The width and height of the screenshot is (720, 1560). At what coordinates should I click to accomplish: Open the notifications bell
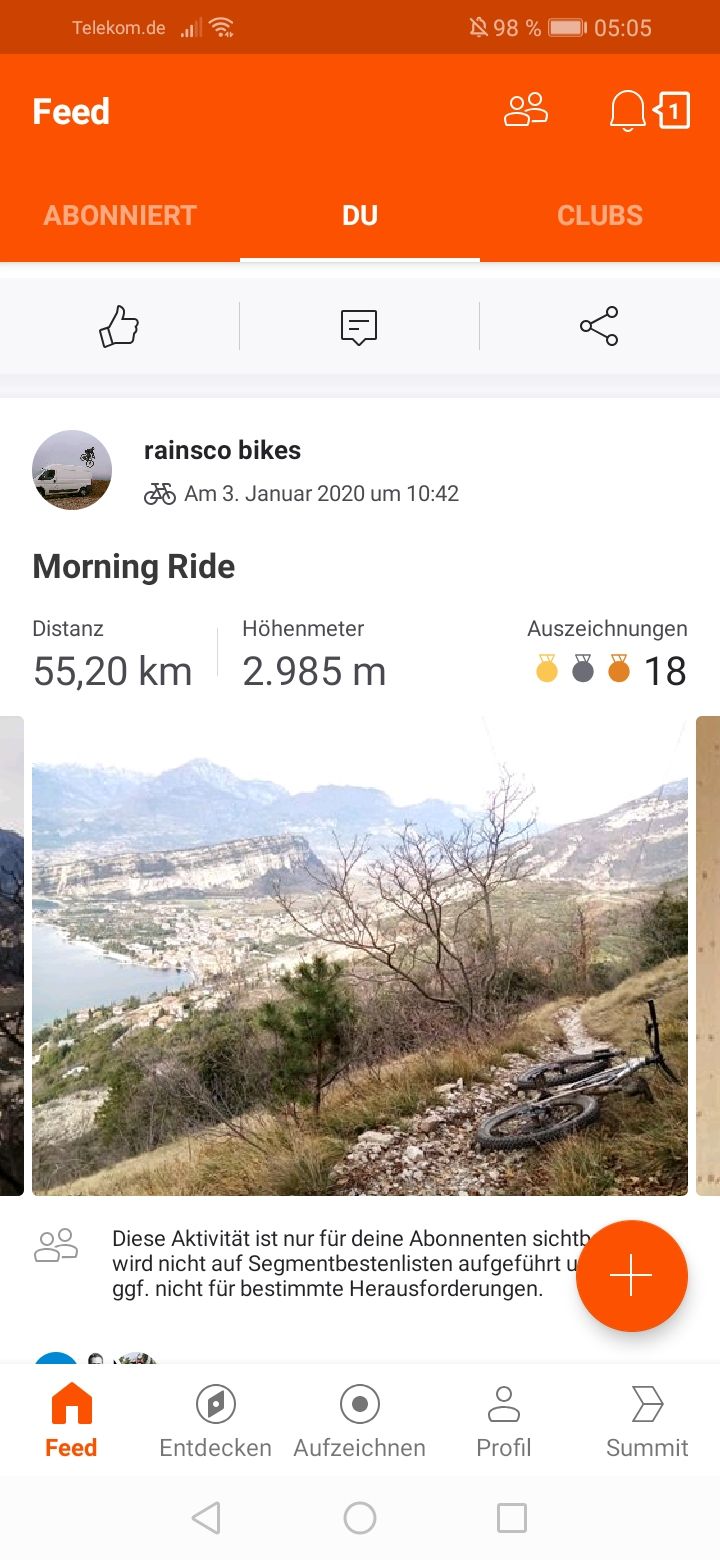point(628,110)
